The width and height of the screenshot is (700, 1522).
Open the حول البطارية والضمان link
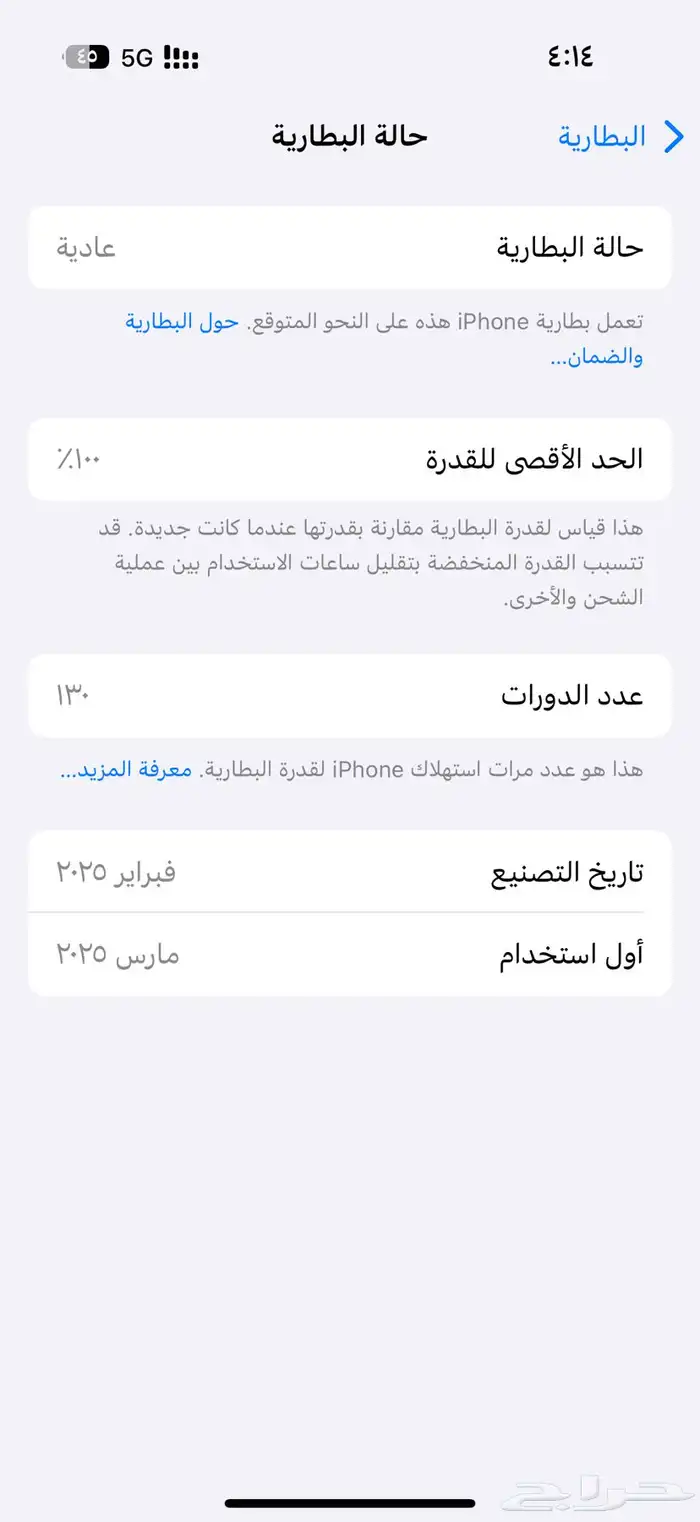182,322
